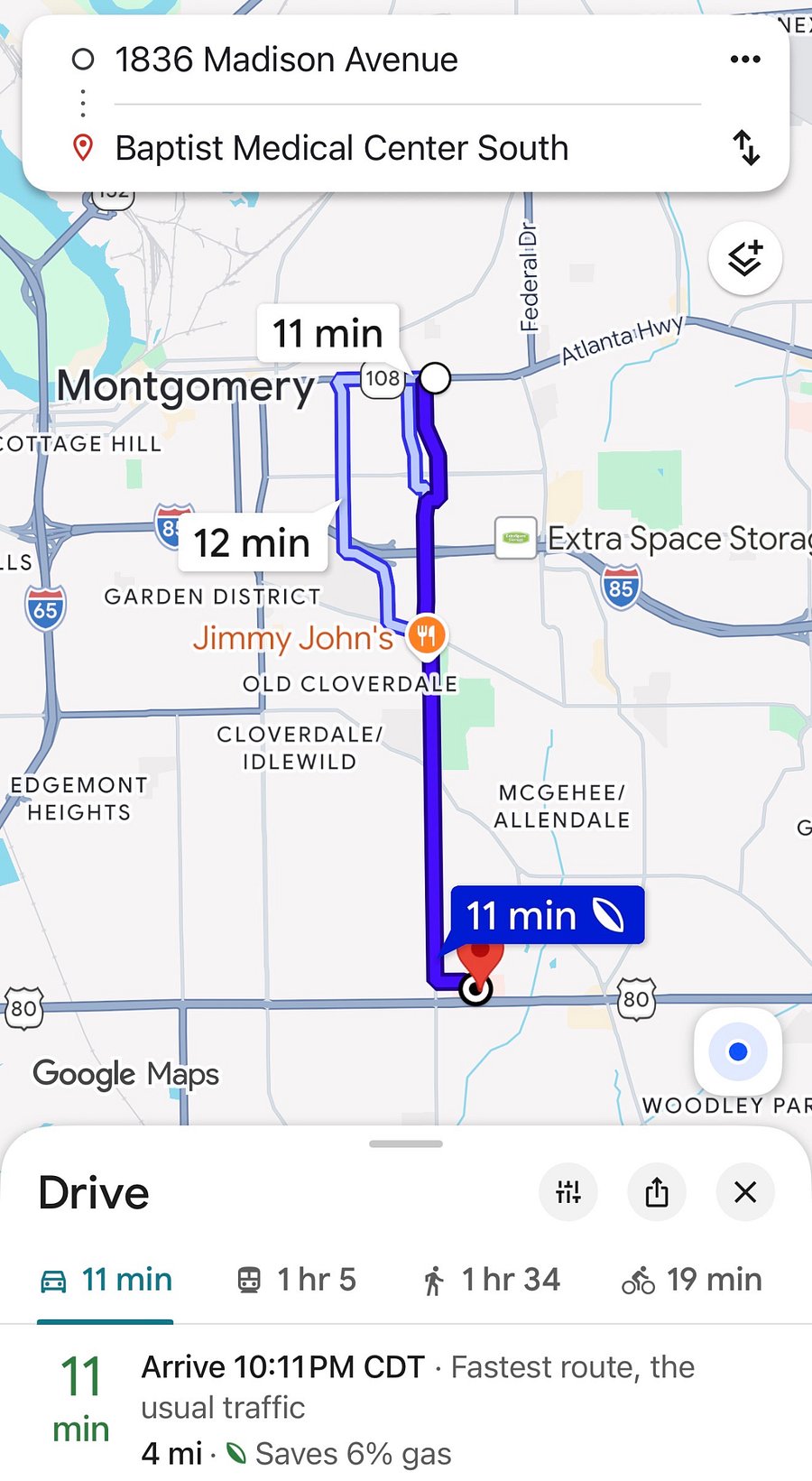812x1481 pixels.
Task: Select driving tab 11 min
Action: [x=106, y=1280]
